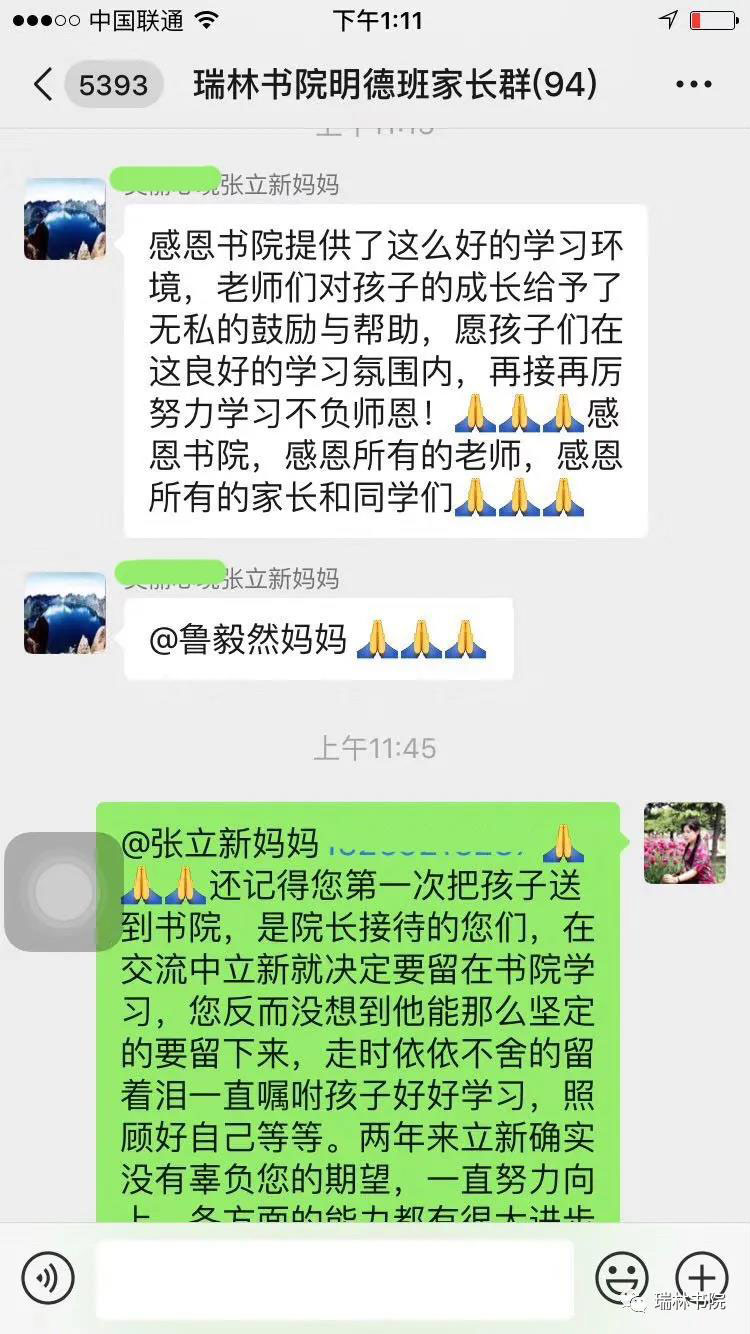
Task: Open the AssistiveTouch floating button
Action: tap(64, 892)
